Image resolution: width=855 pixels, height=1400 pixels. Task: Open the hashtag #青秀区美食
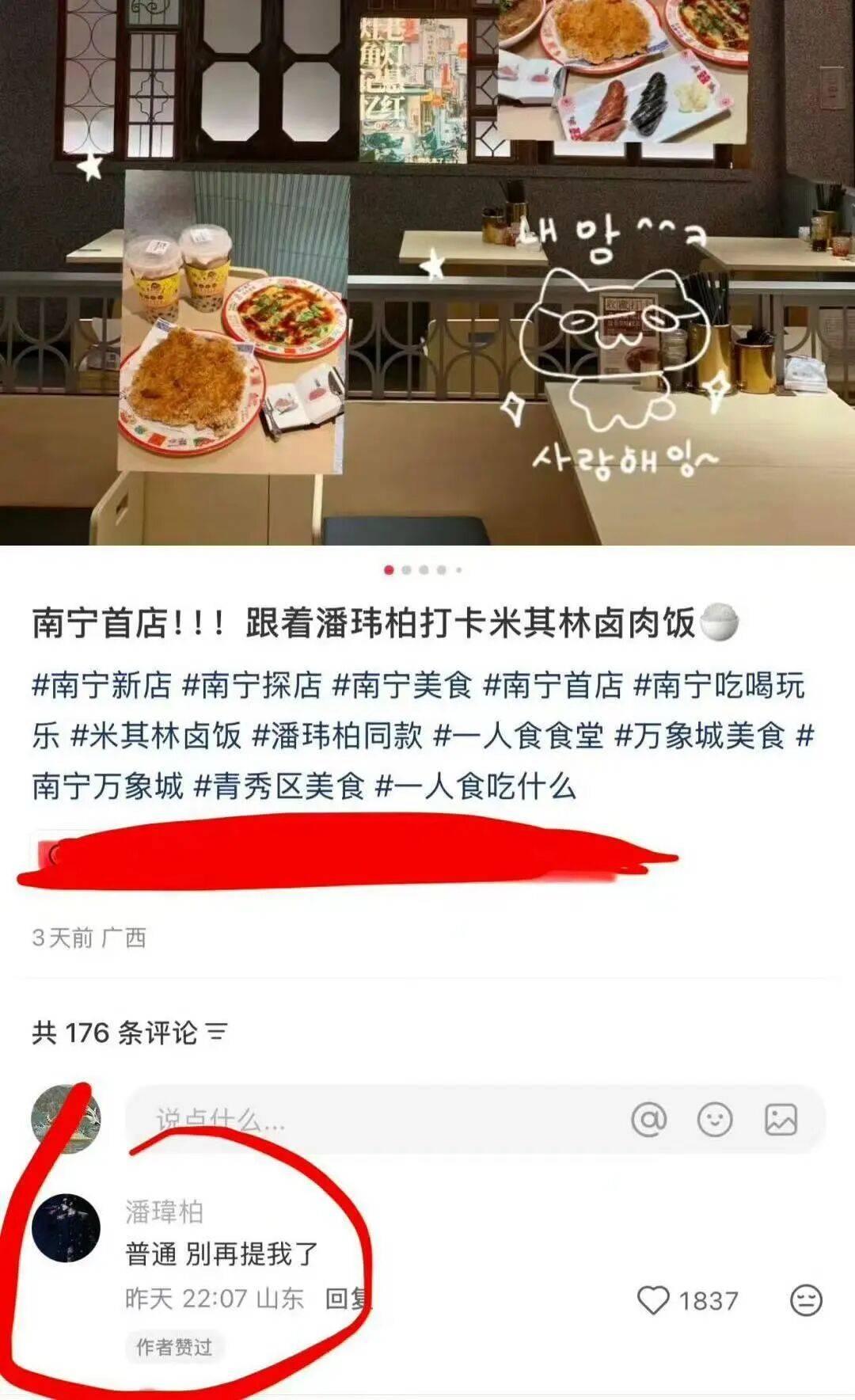pyautogui.click(x=279, y=786)
